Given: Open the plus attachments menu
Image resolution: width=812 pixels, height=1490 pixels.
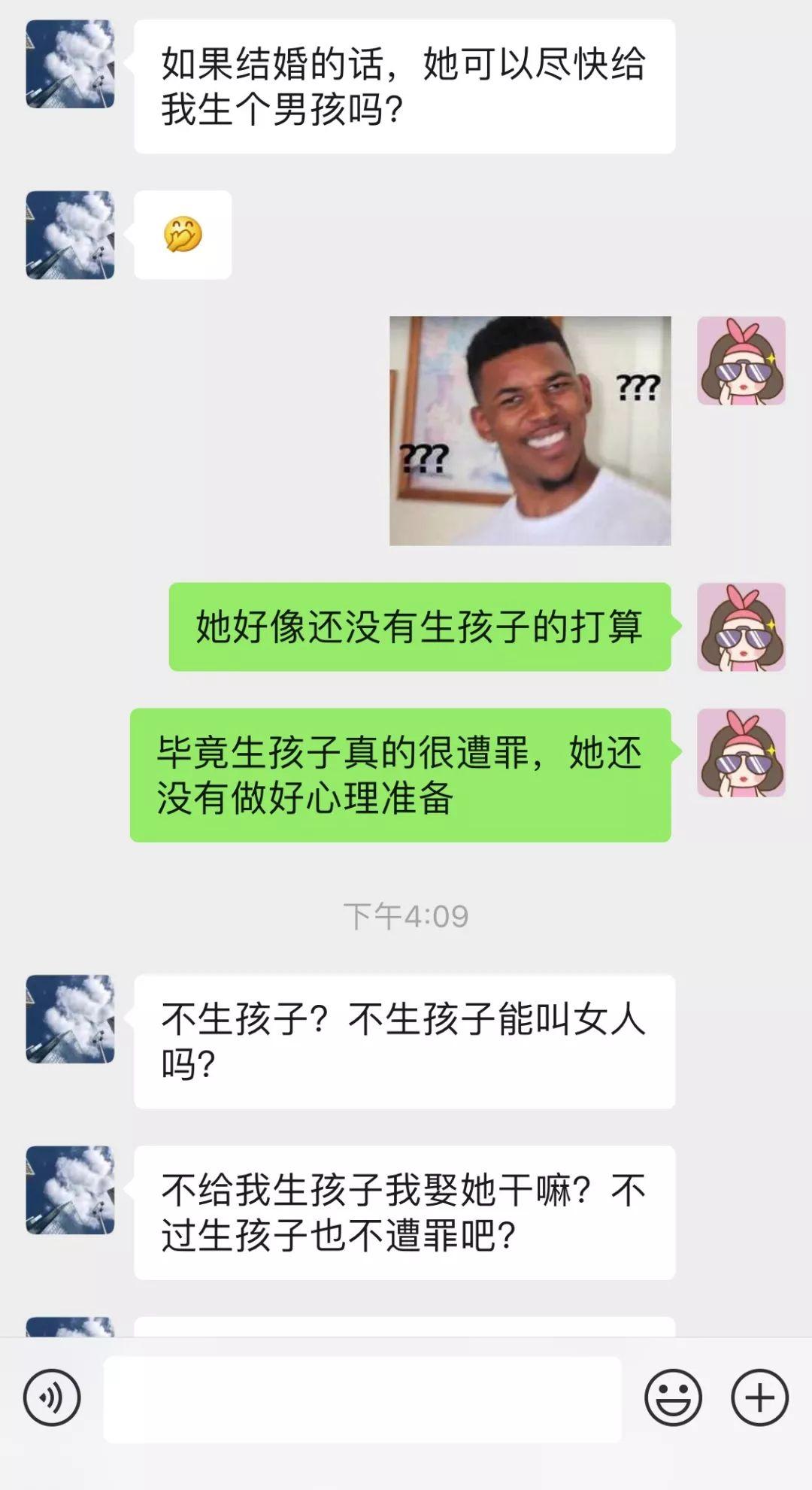Looking at the screenshot, I should pos(759,1397).
